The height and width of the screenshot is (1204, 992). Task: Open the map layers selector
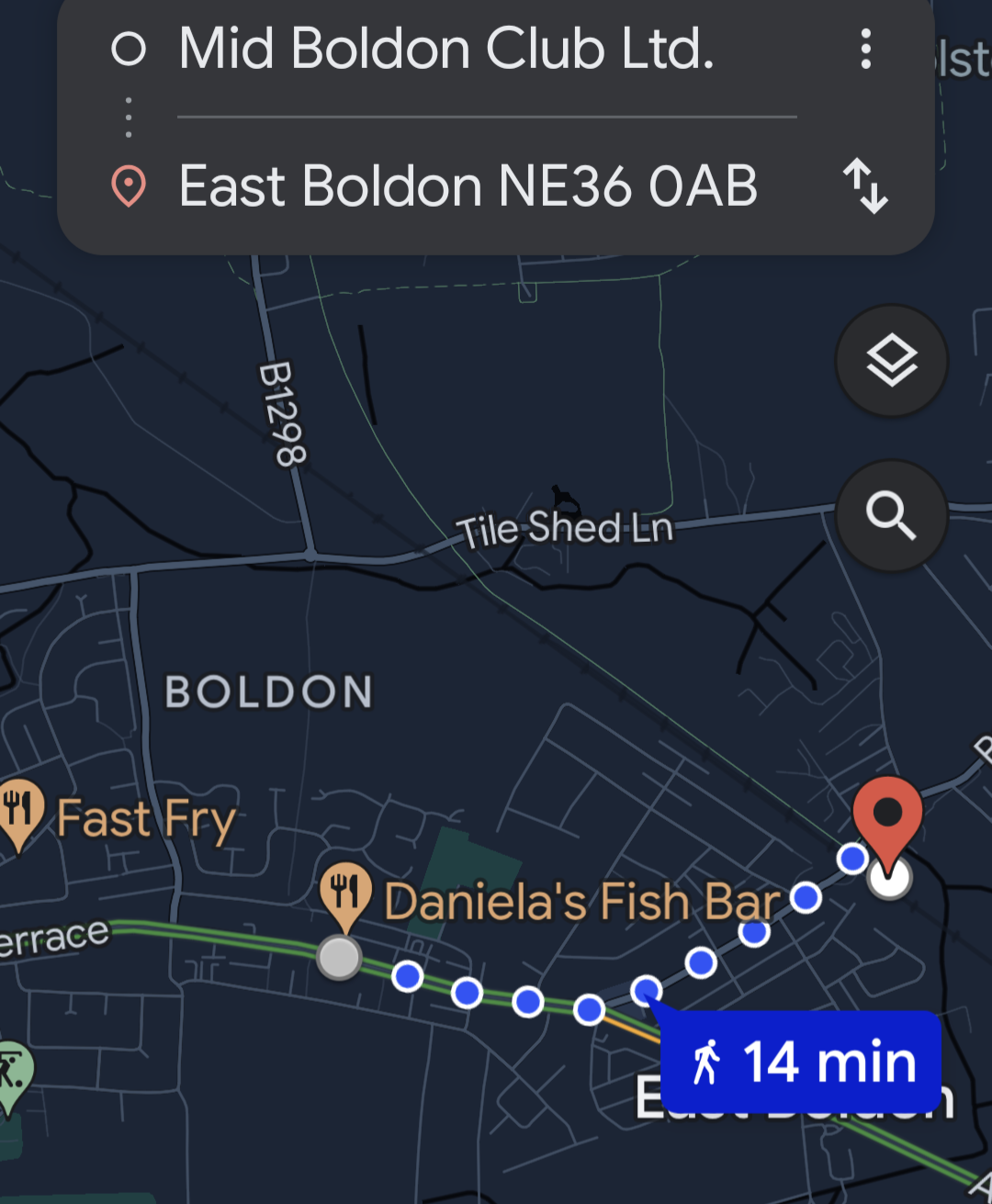point(891,360)
